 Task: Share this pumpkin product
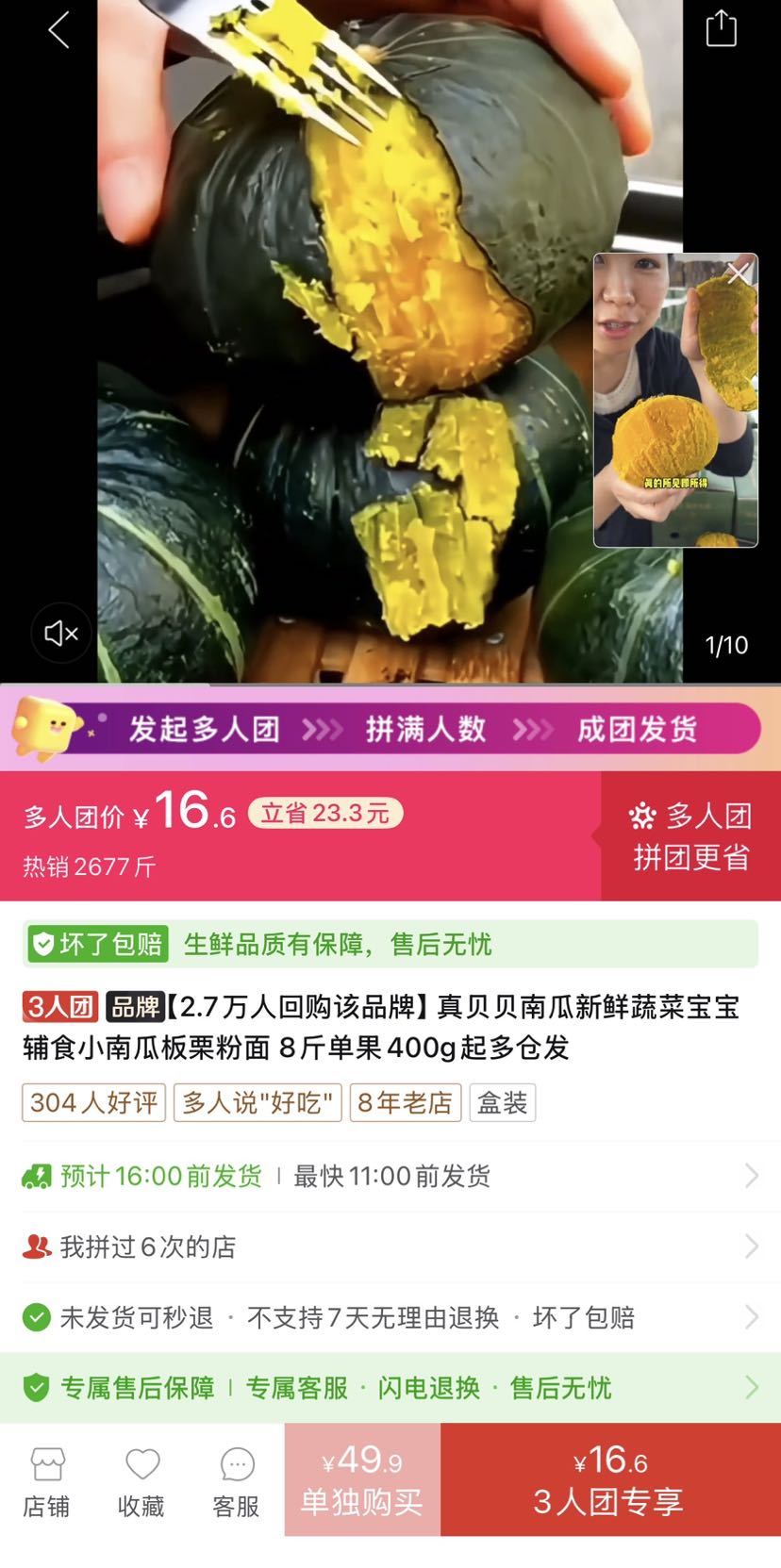pos(722,28)
